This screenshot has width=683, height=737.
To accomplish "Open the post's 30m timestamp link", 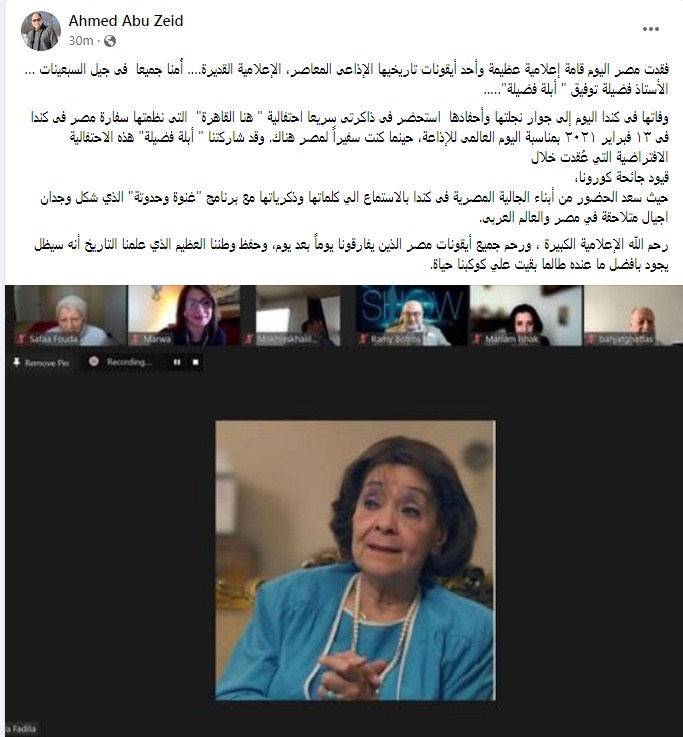I will pyautogui.click(x=81, y=41).
